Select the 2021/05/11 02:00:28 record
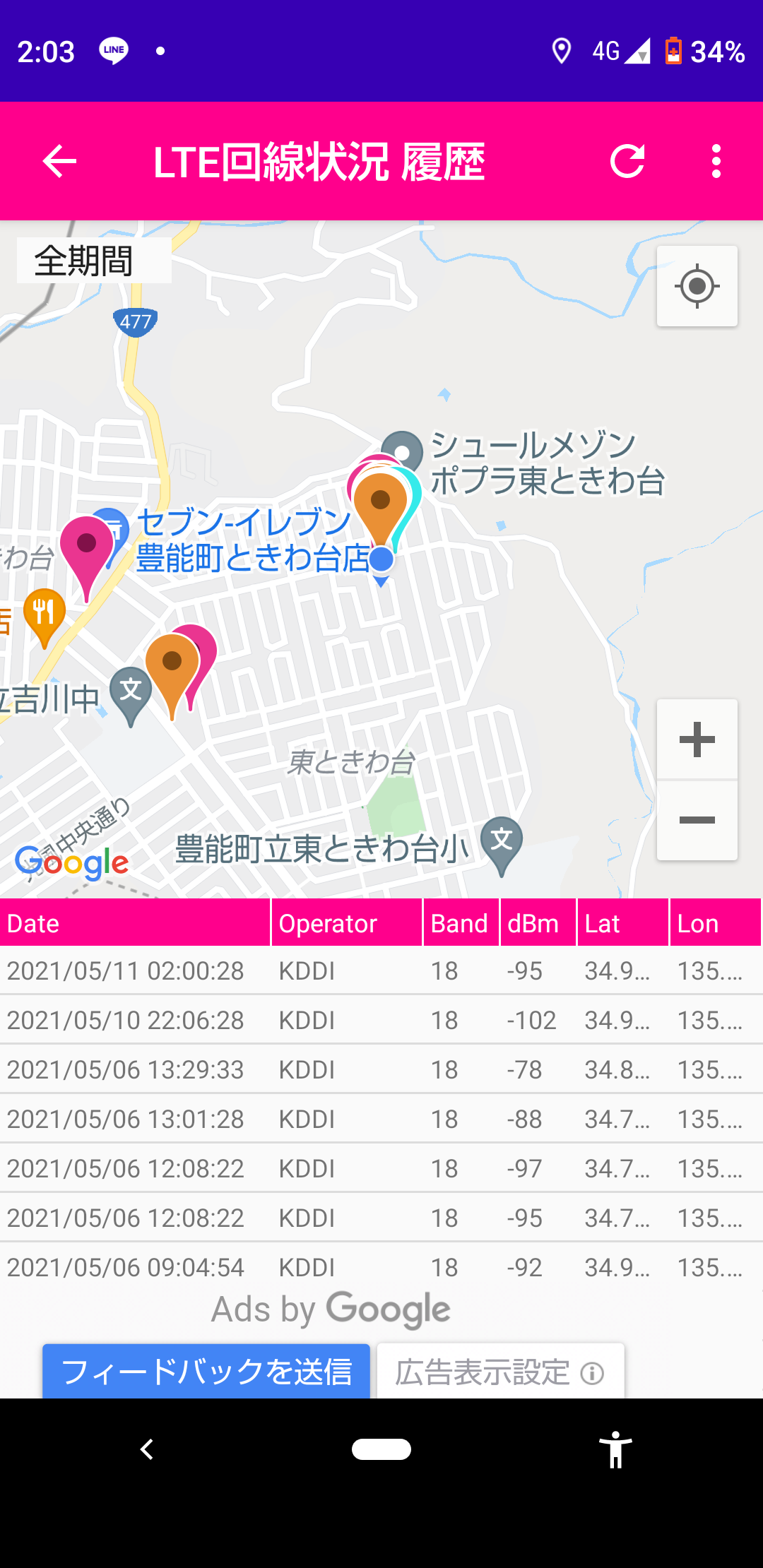 (381, 970)
